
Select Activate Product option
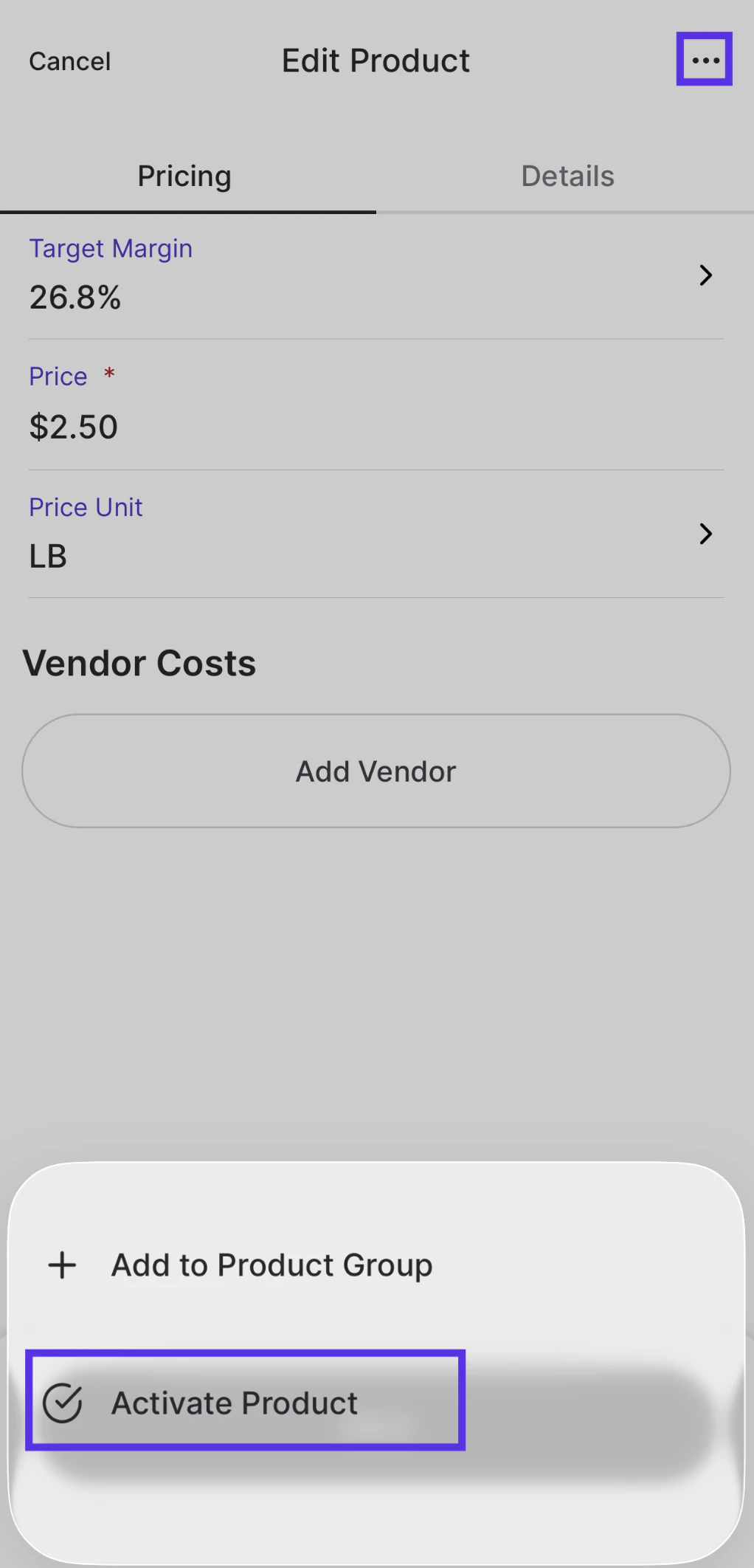(235, 1403)
